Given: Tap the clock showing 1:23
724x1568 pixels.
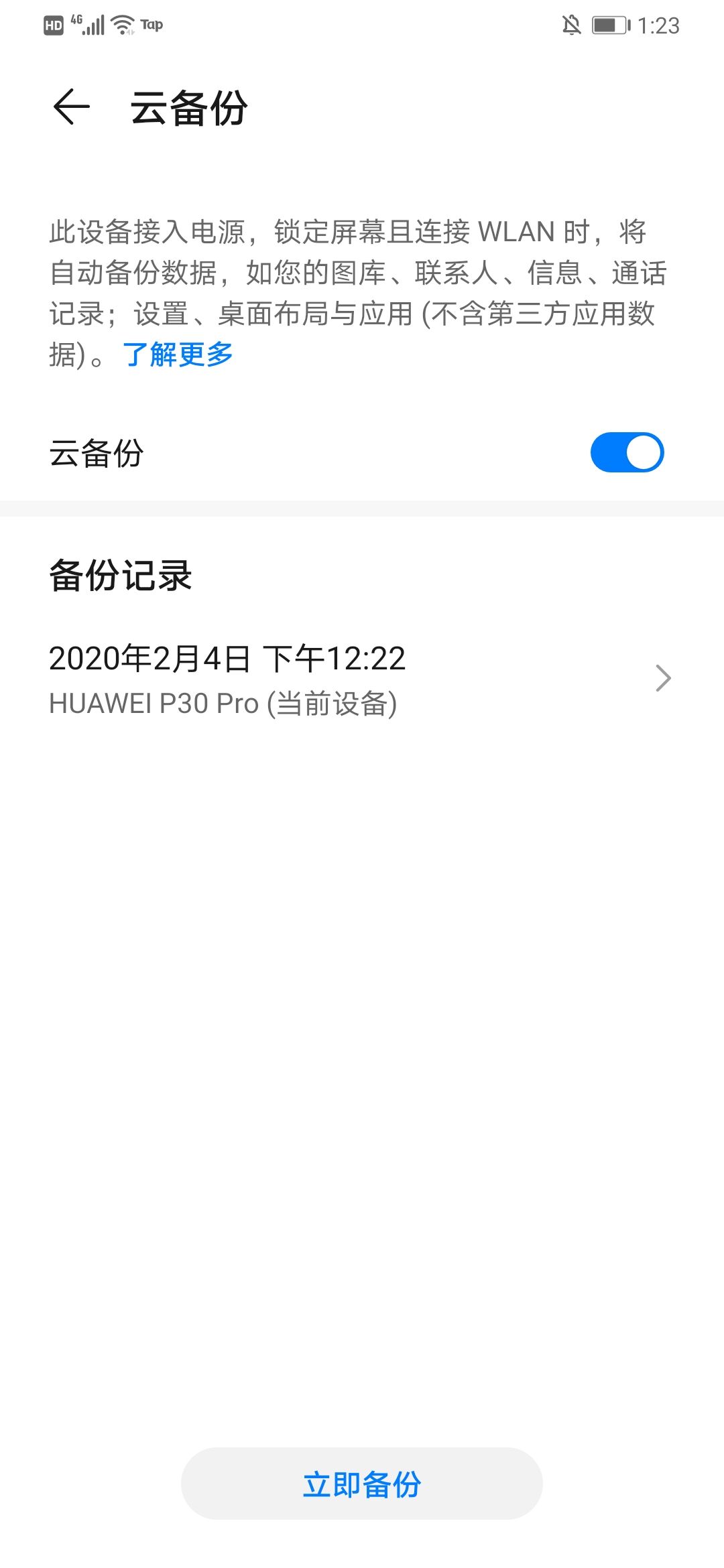Looking at the screenshot, I should coord(660,25).
